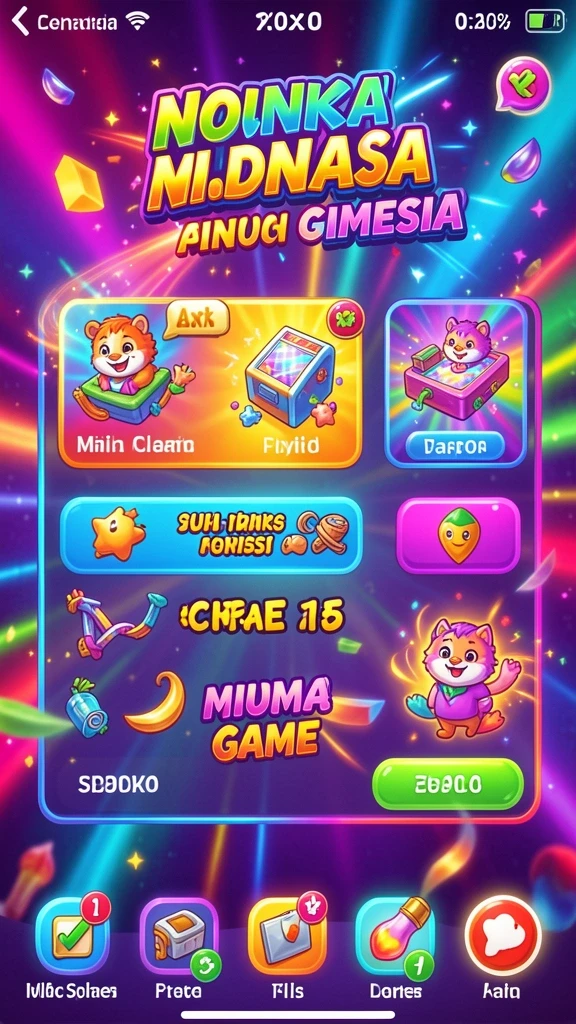Tap the purple button with mango face
The width and height of the screenshot is (576, 1024).
pos(458,536)
